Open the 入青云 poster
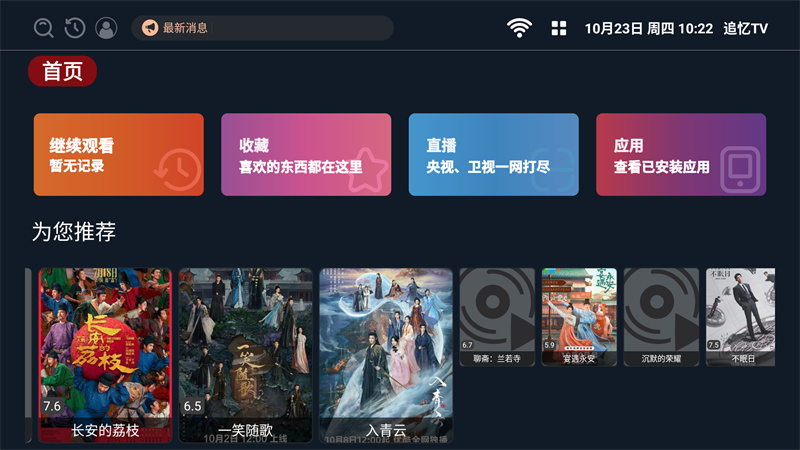The height and width of the screenshot is (450, 800). (x=385, y=355)
